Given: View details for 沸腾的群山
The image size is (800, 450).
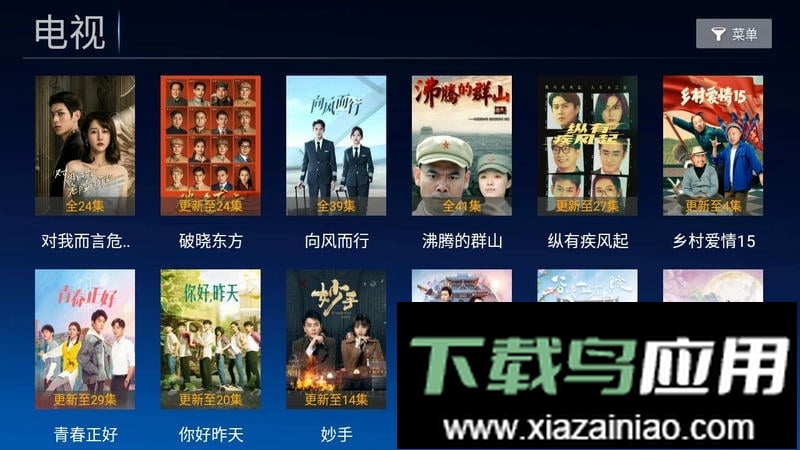Looking at the screenshot, I should (461, 146).
